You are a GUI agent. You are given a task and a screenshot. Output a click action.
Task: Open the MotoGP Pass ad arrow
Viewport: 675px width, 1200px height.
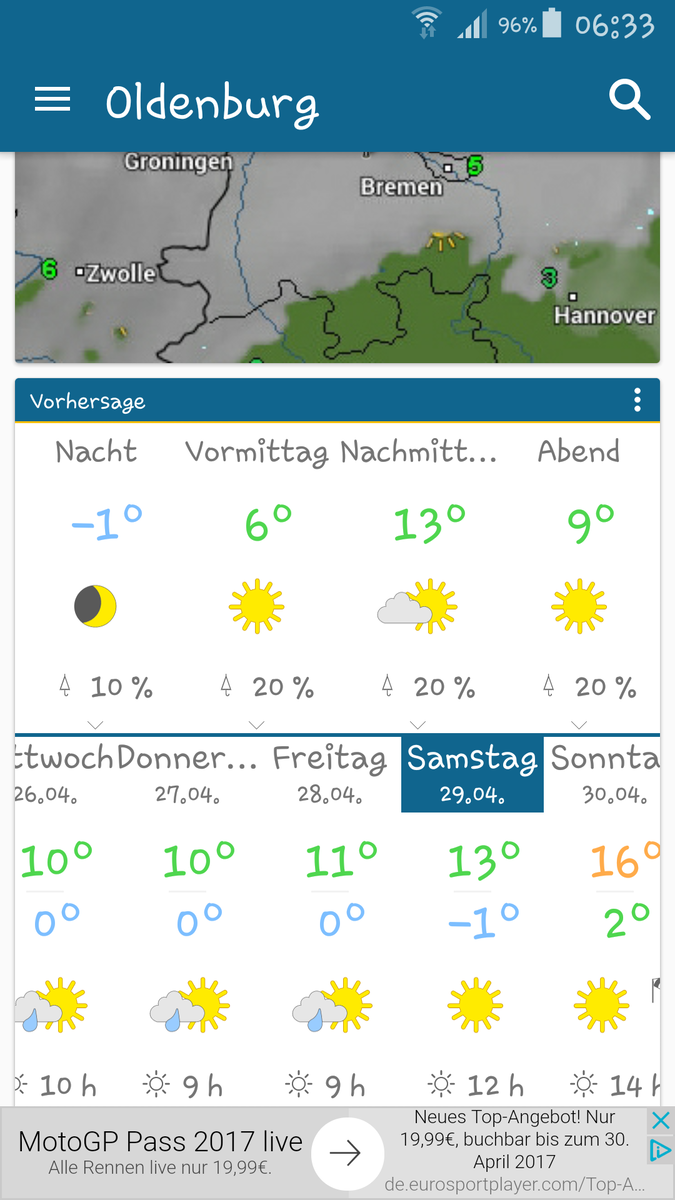(345, 1153)
